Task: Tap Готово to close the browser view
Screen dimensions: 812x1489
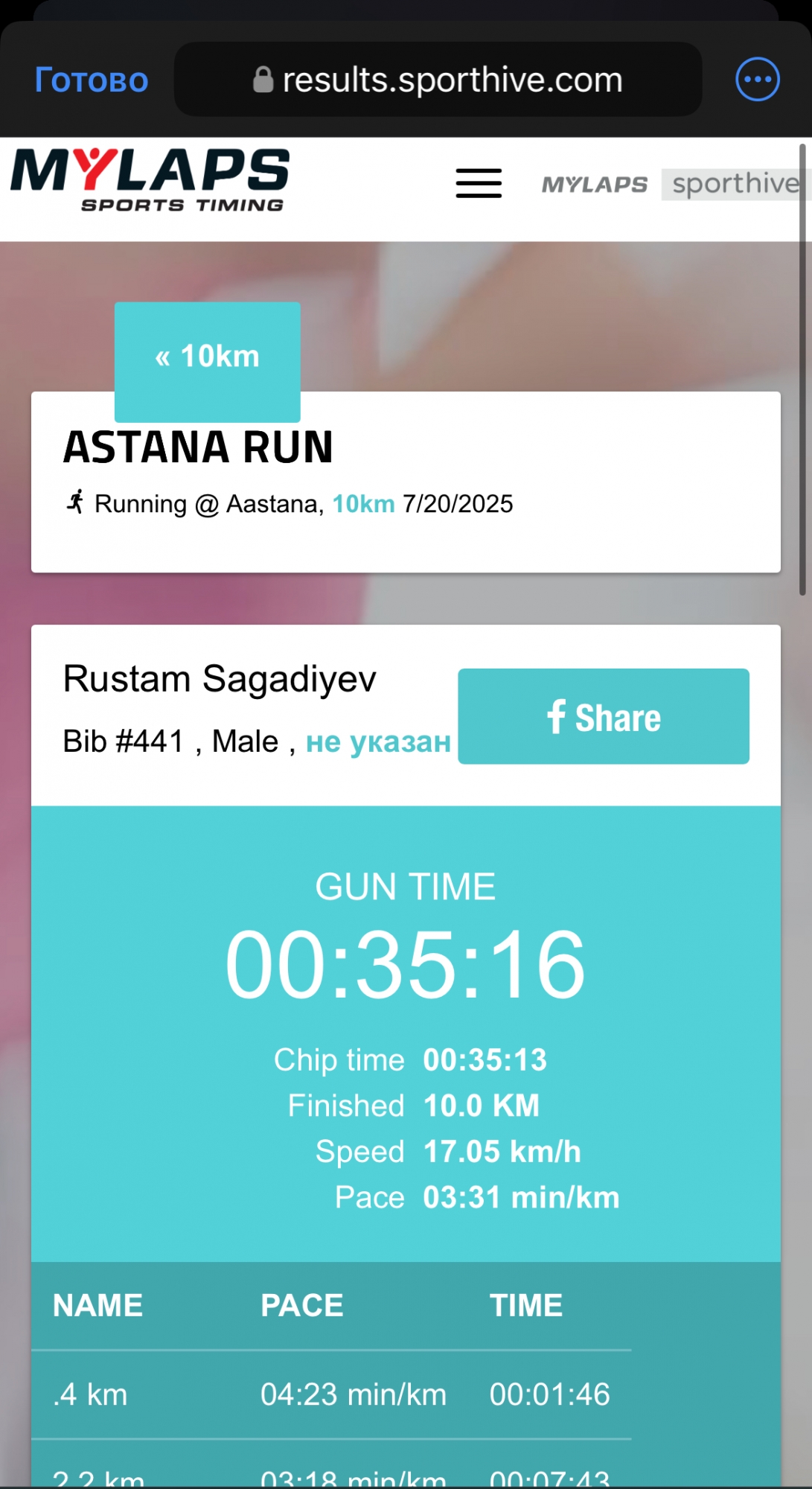Action: [92, 80]
